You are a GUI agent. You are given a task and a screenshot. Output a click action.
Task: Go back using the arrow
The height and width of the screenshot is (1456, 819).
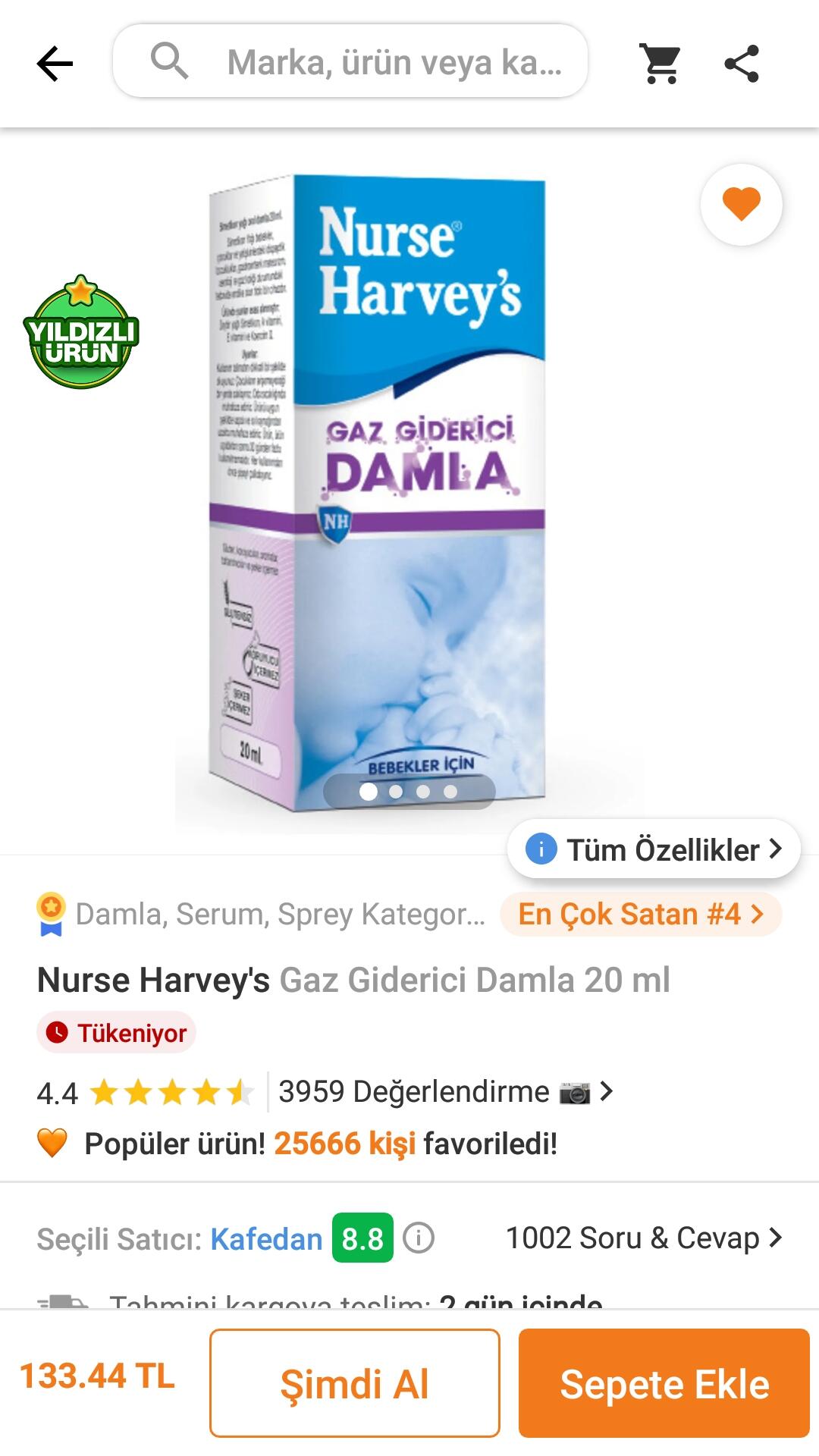point(55,63)
